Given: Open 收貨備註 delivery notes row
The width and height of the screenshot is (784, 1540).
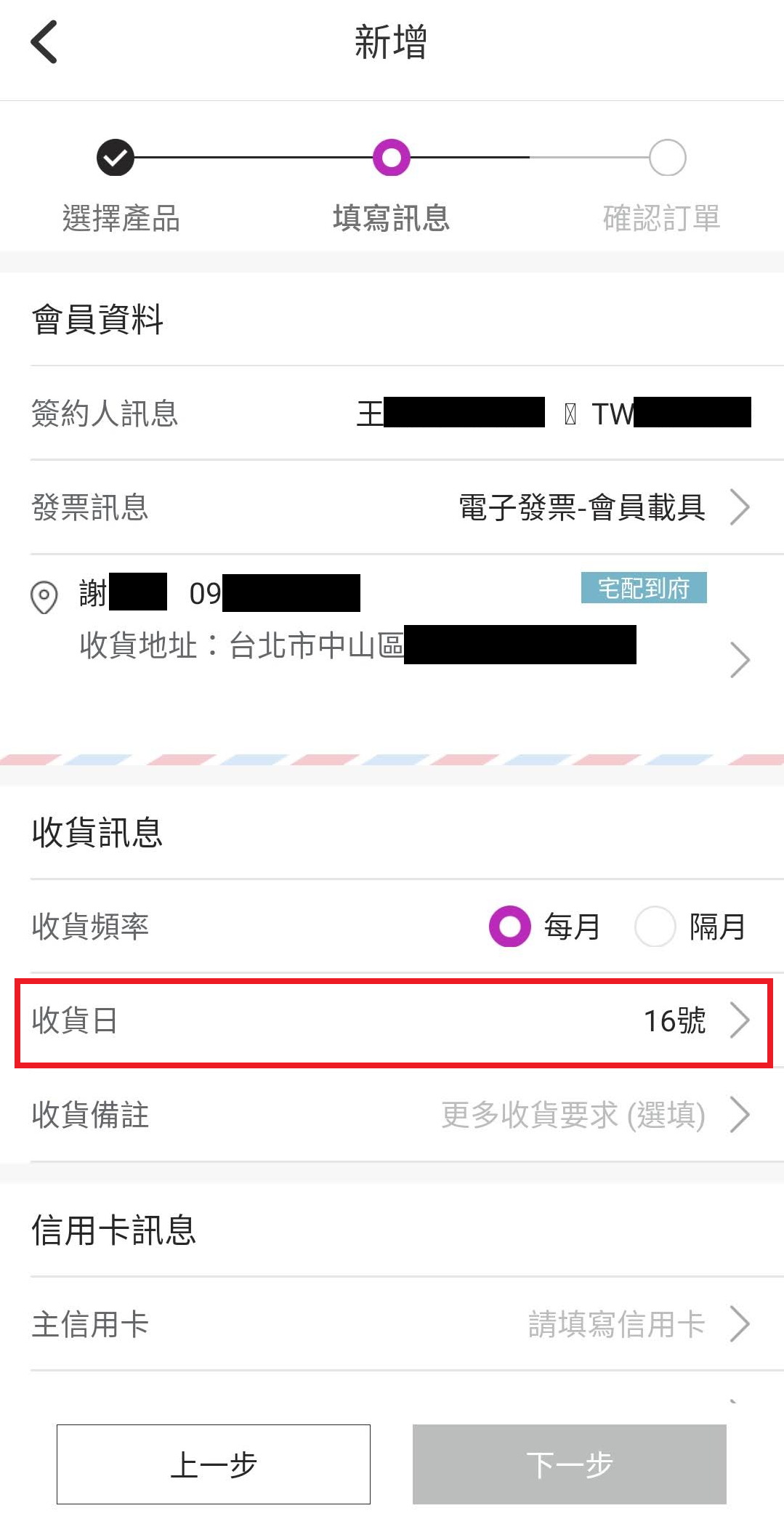Looking at the screenshot, I should click(x=392, y=1114).
